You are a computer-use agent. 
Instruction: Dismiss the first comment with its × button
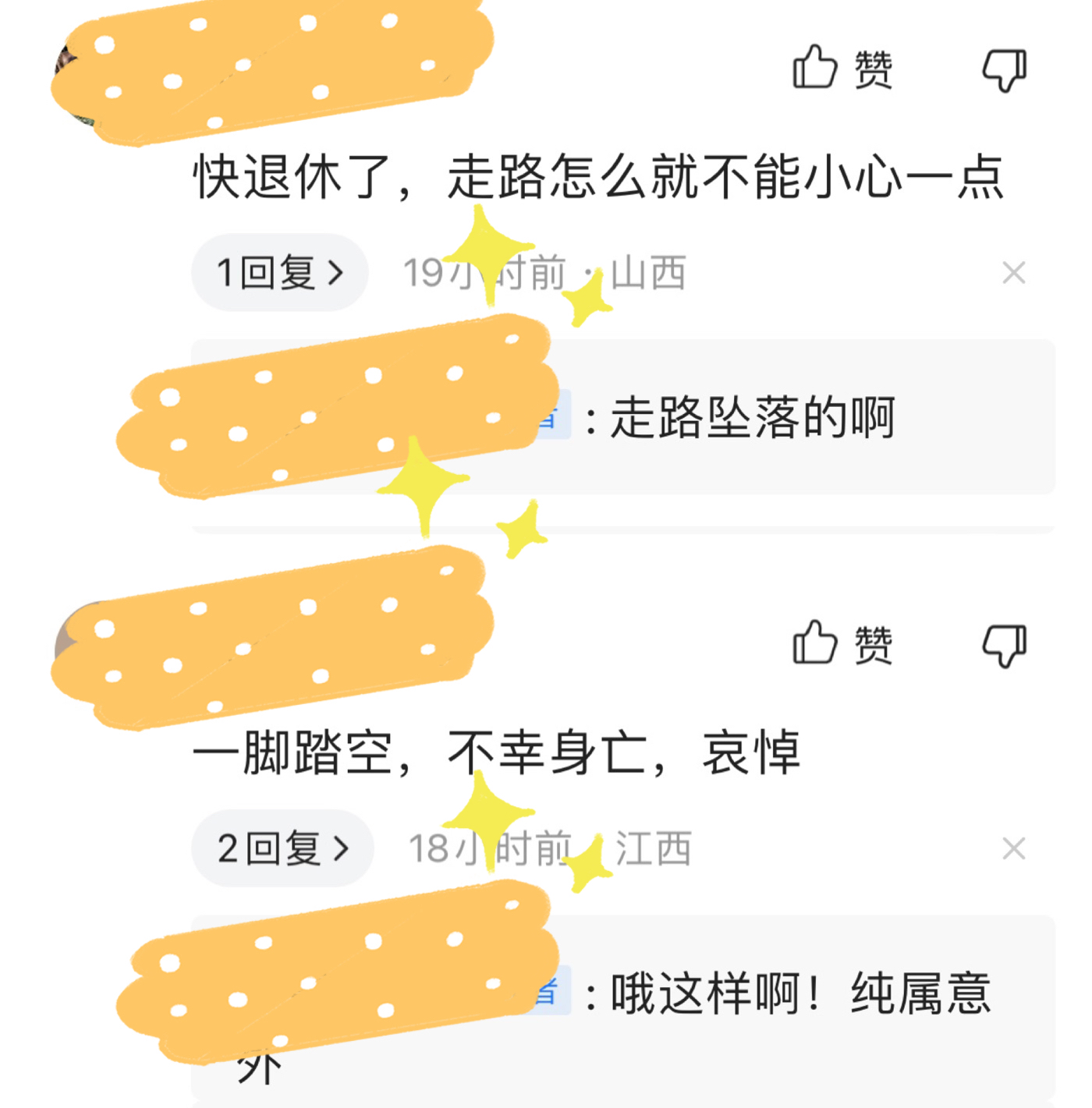tap(1015, 271)
